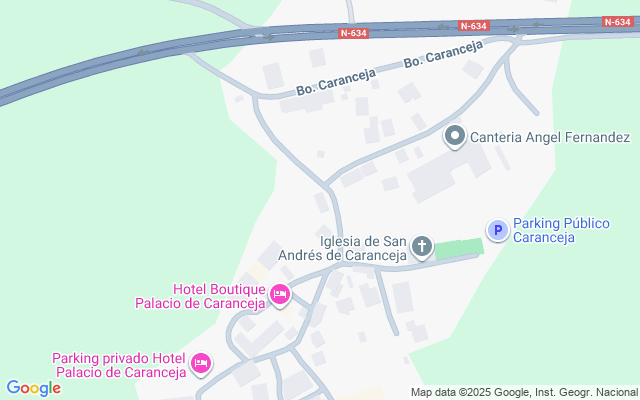Select the Parking privado Hotel Palacio pin

201,364
